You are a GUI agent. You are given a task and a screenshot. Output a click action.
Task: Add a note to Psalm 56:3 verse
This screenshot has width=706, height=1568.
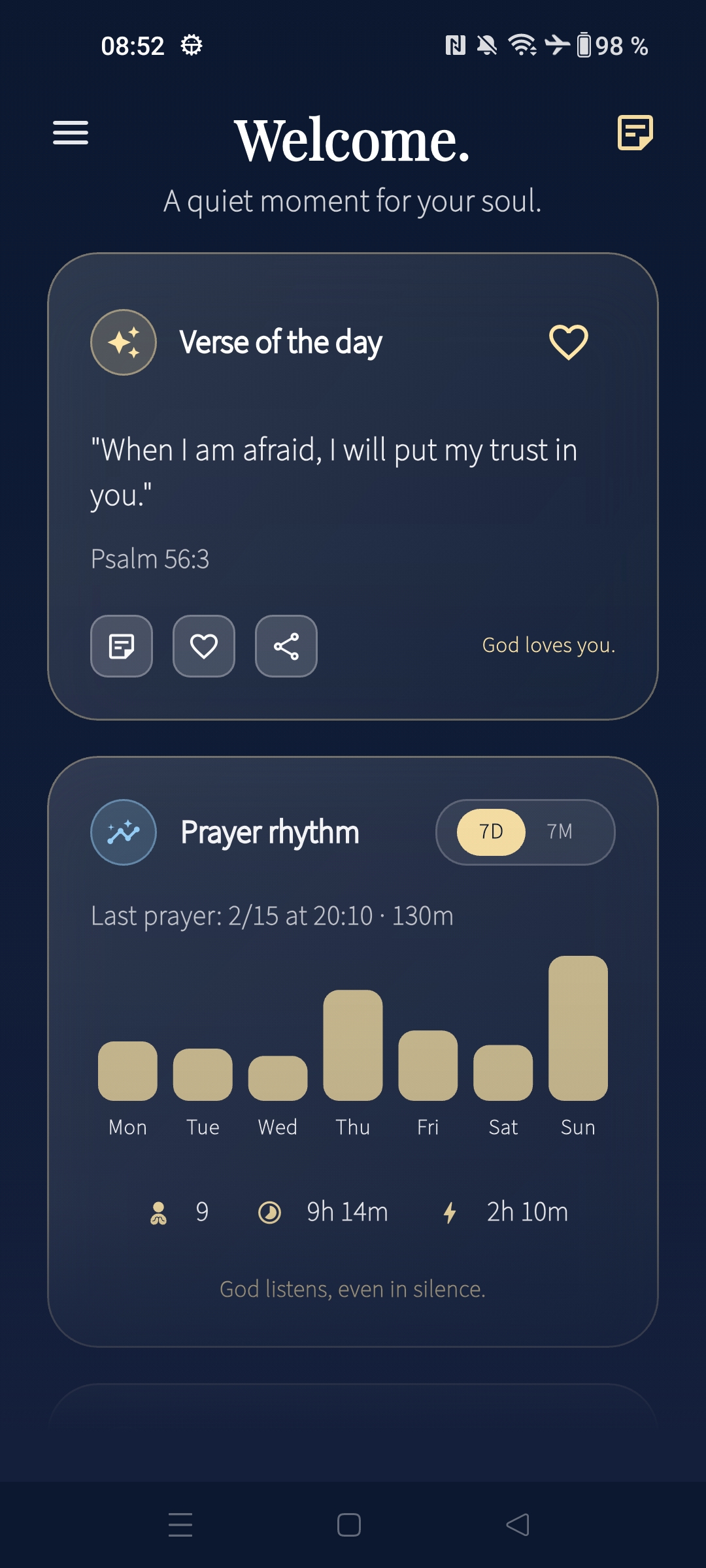[x=122, y=646]
